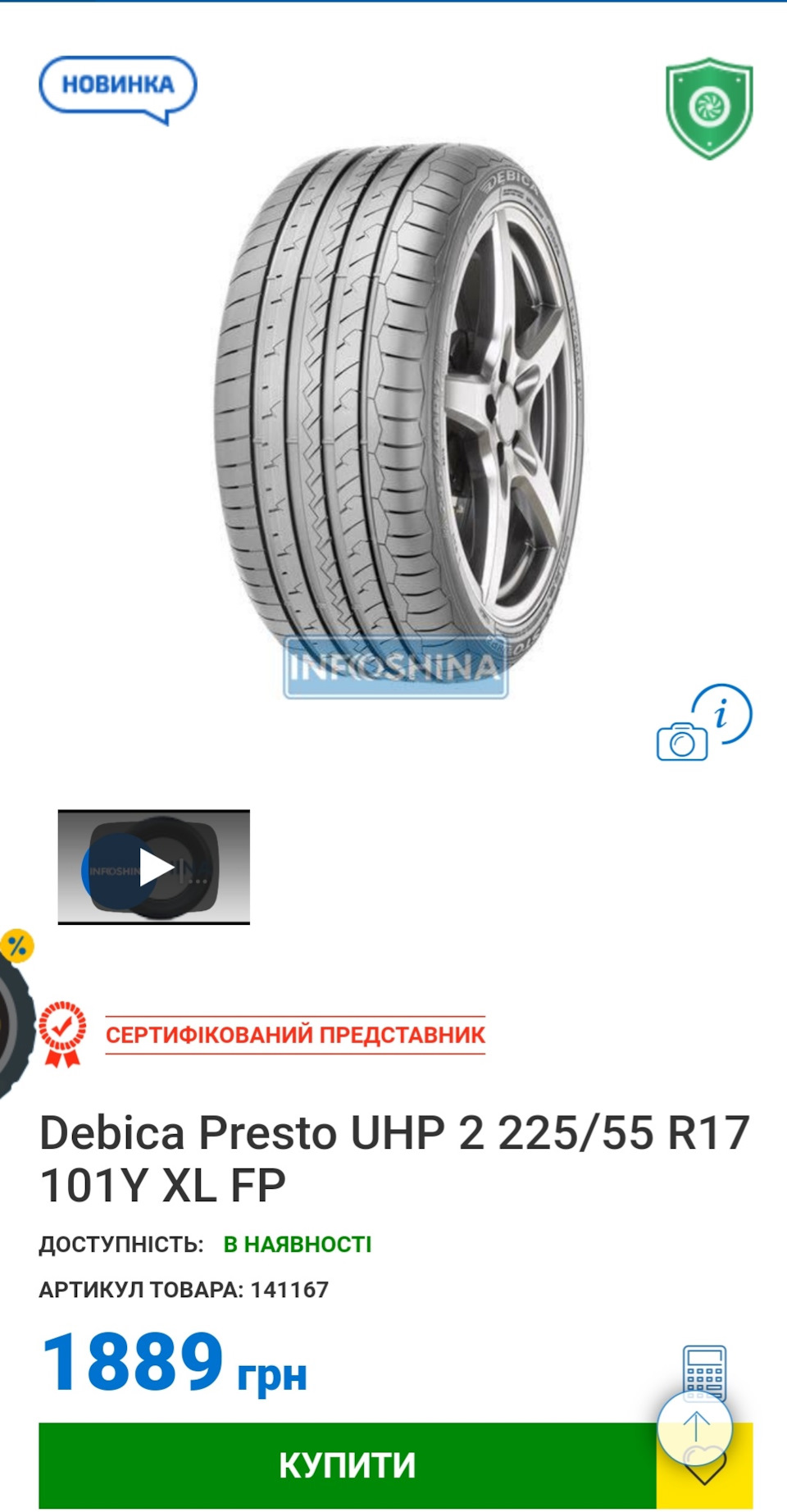Open the photo info camera icon

[x=703, y=725]
